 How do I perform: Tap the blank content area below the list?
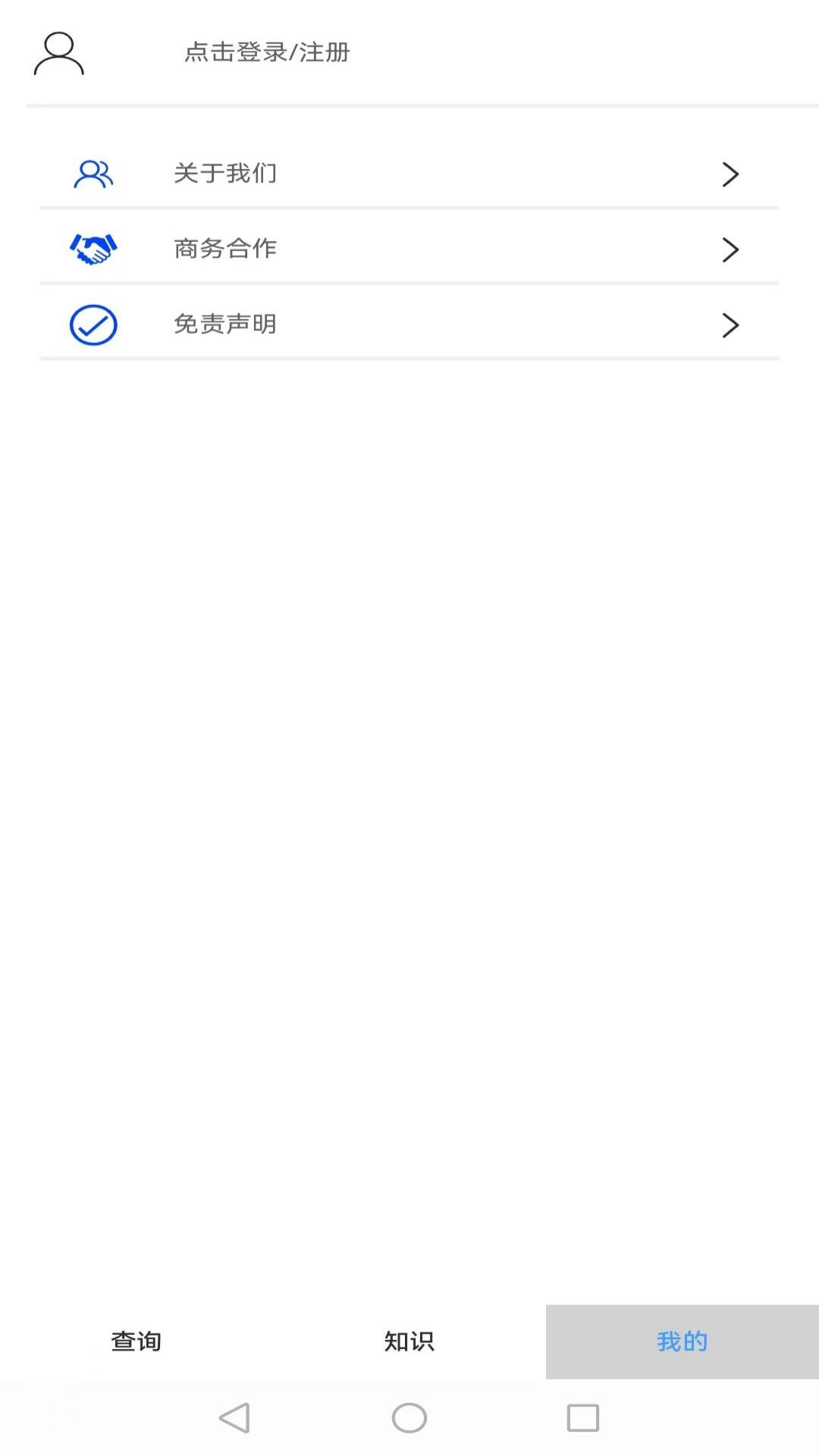coord(409,758)
